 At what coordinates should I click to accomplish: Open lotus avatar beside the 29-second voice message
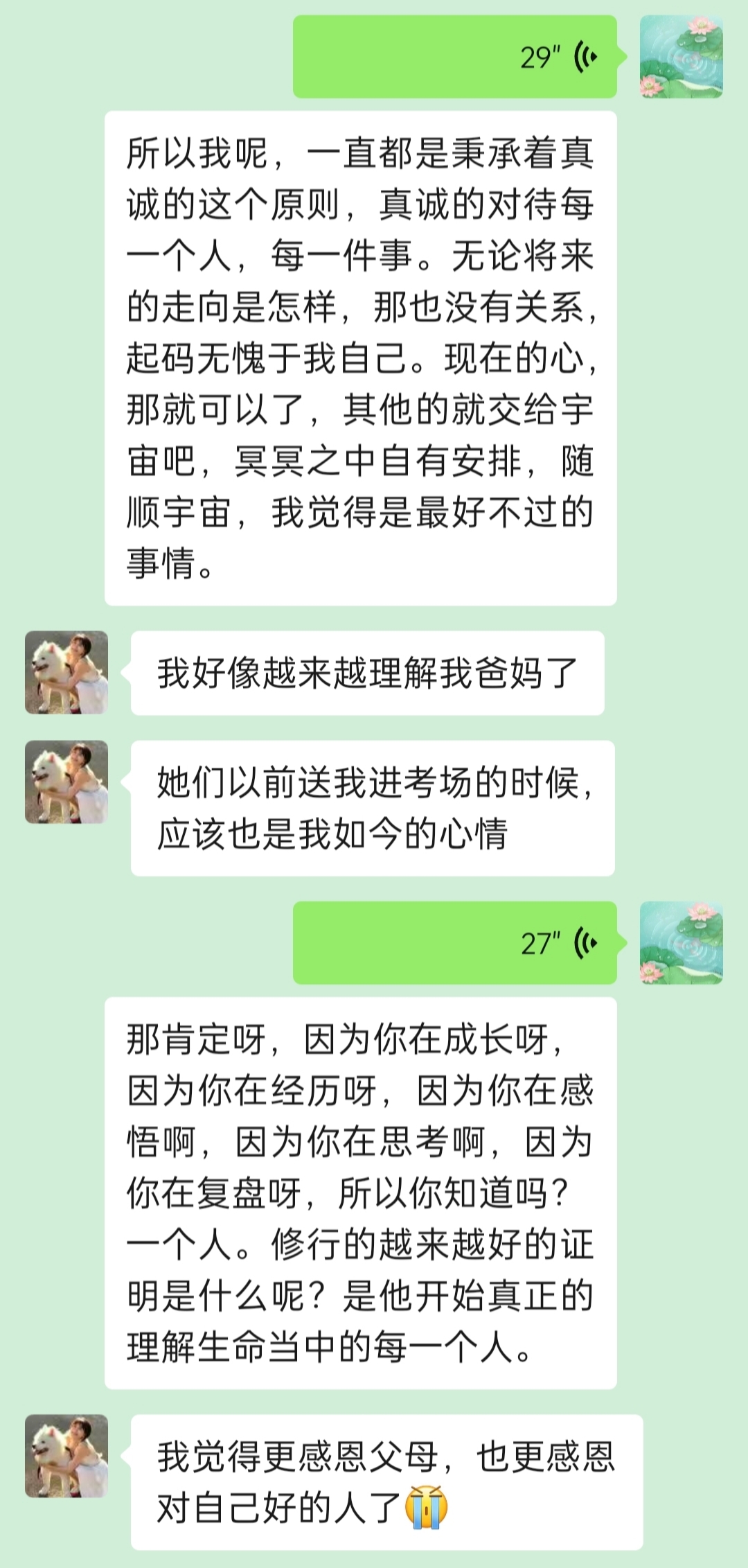click(x=681, y=57)
